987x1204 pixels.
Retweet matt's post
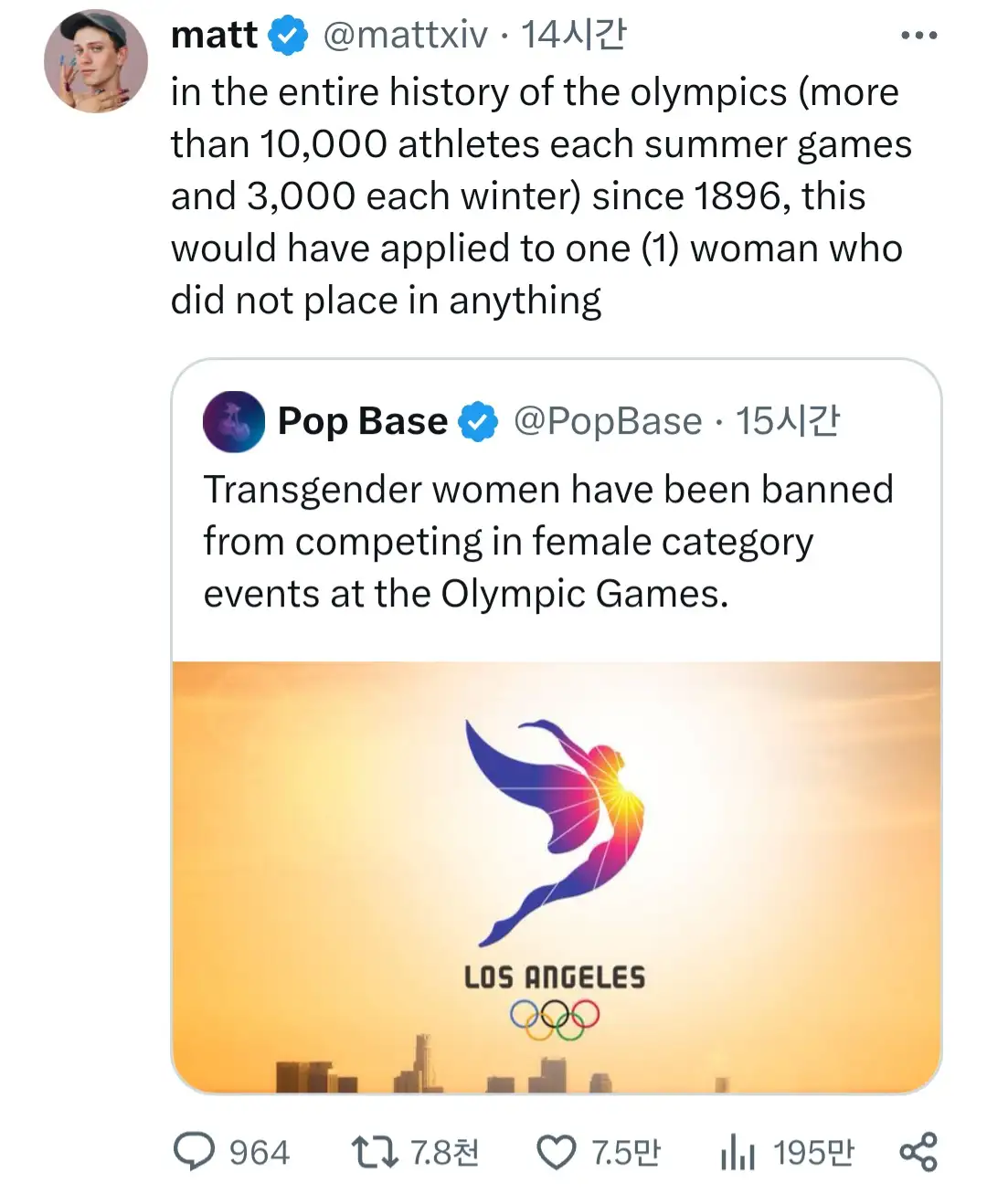[x=376, y=1152]
